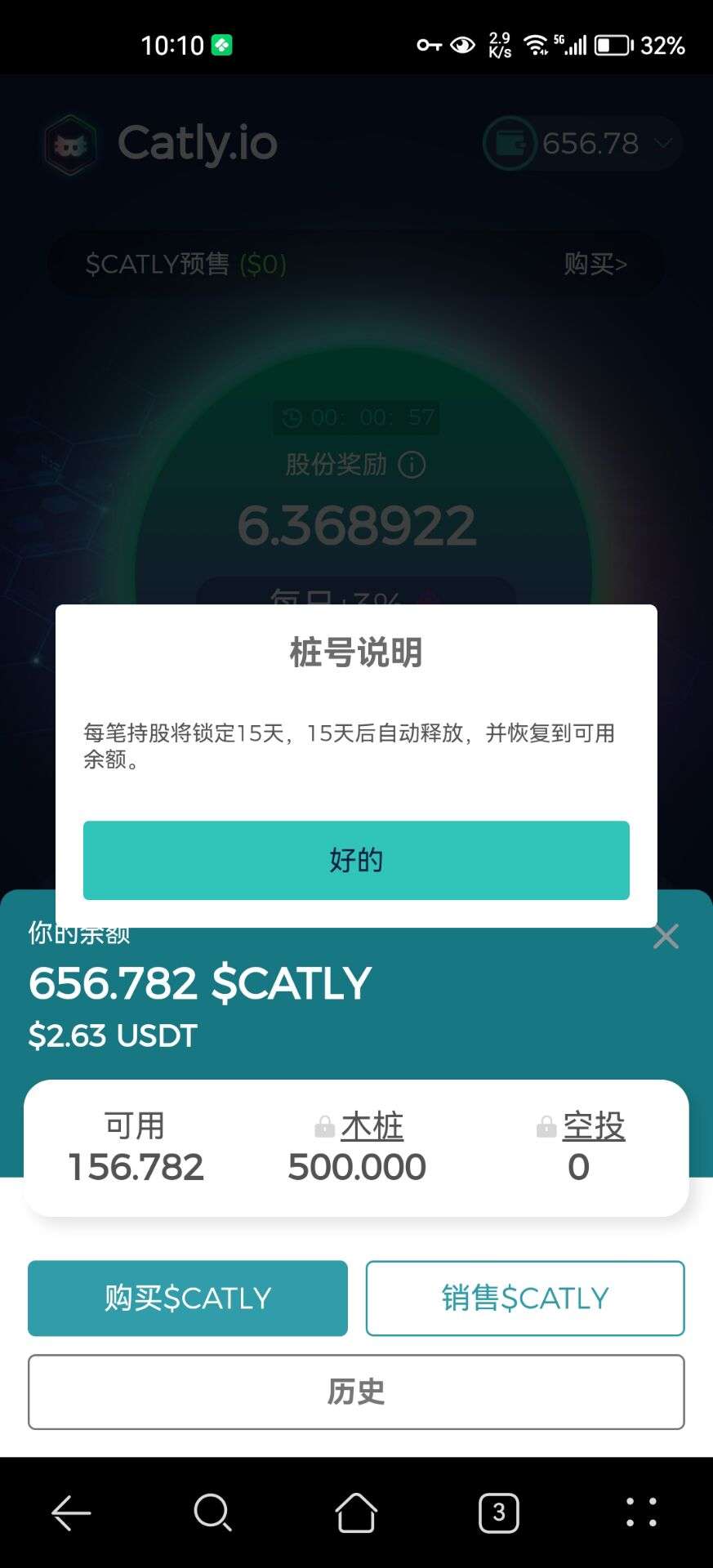Open the 木桩 staking explanation link
The image size is (713, 1568).
coord(372,1126)
